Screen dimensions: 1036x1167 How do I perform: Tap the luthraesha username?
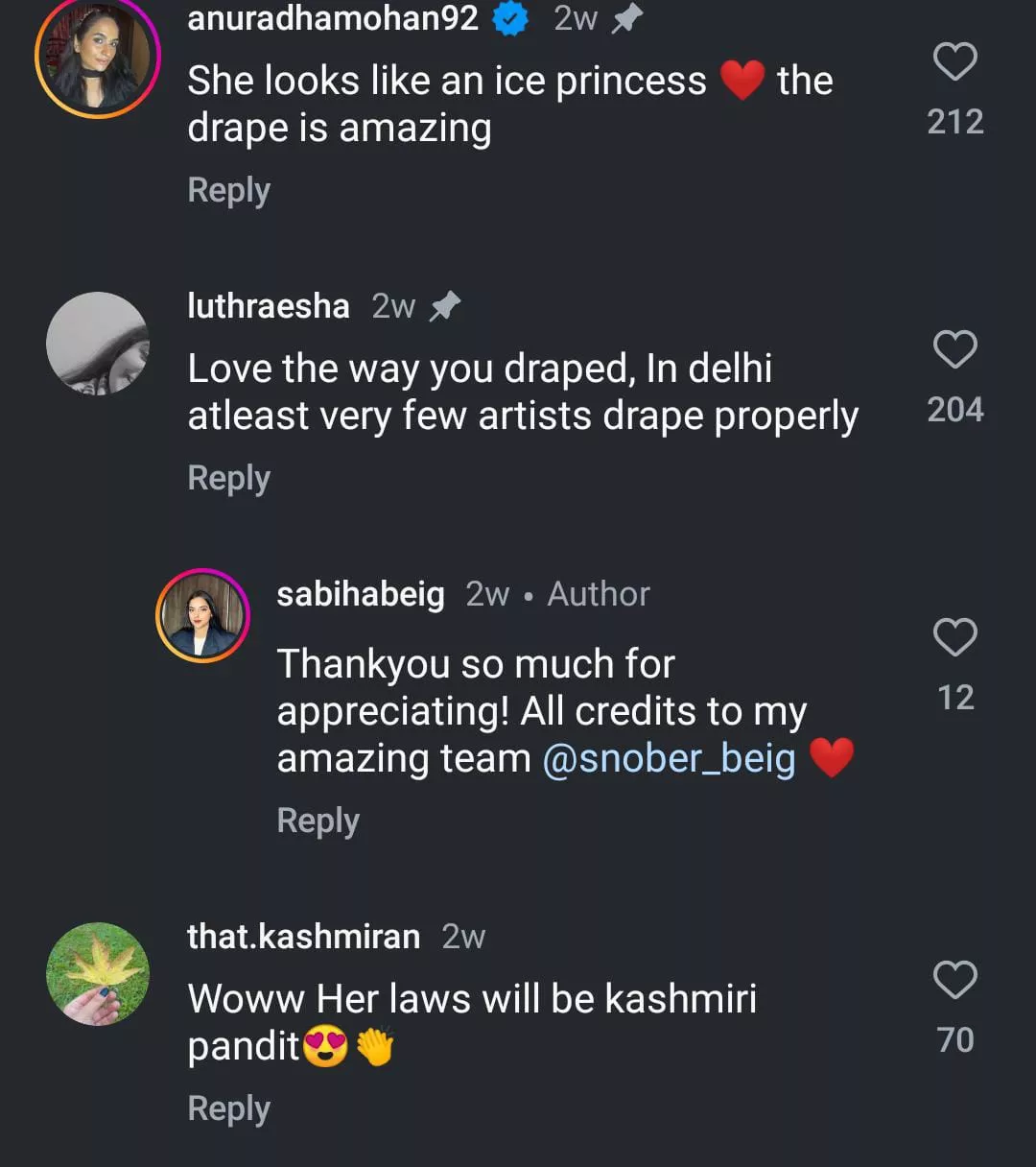click(269, 306)
